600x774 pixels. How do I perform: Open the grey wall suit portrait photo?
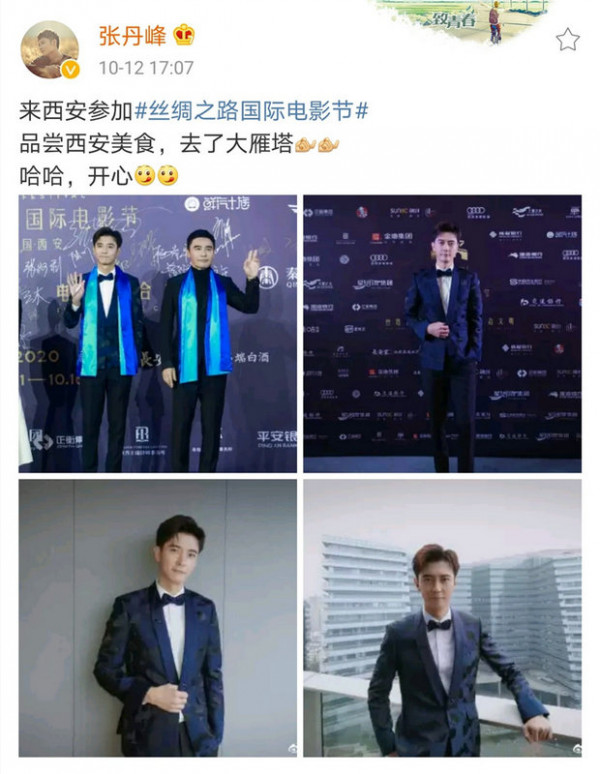[x=158, y=617]
